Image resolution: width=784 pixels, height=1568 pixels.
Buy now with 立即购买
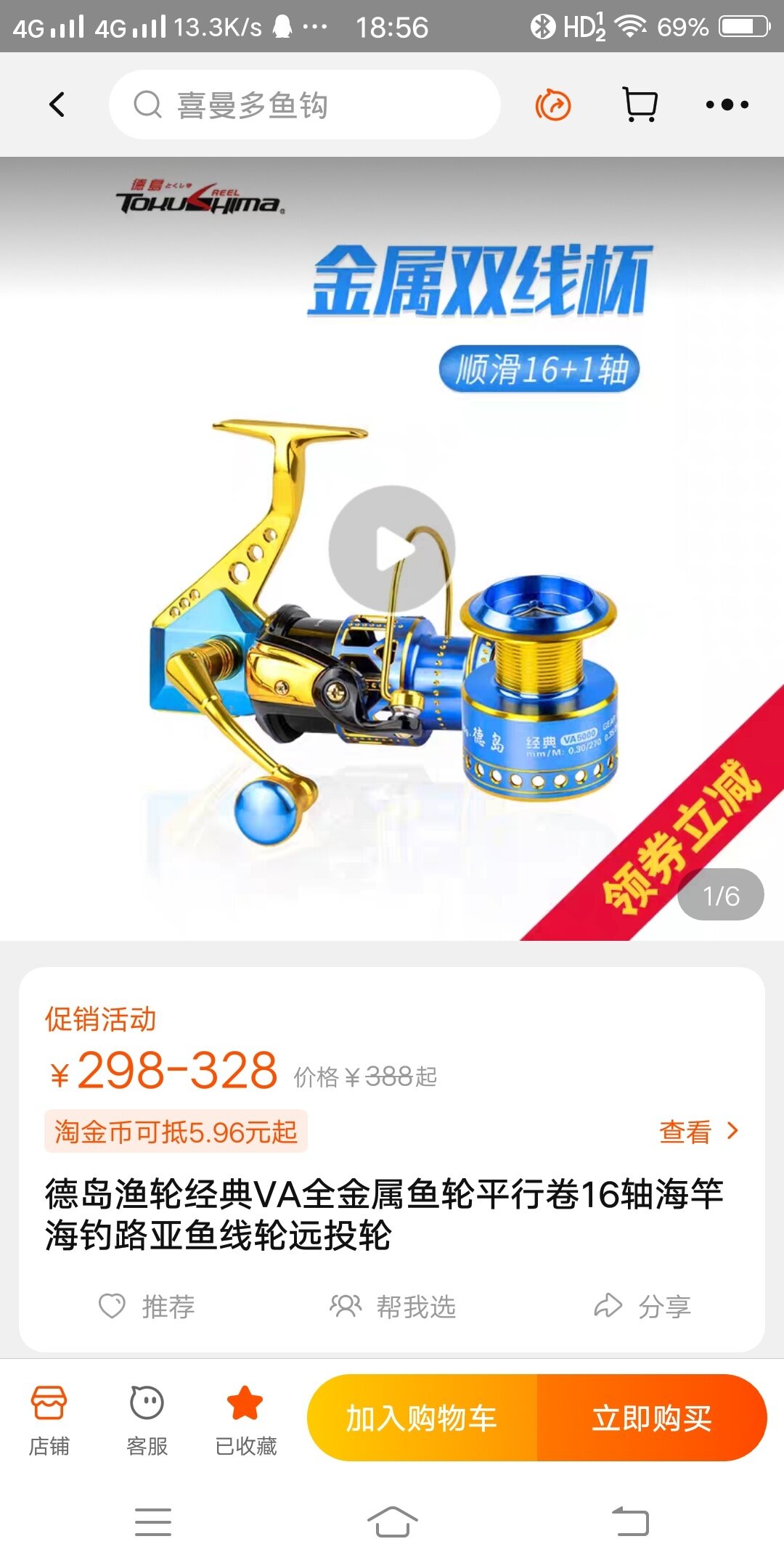pos(651,1418)
